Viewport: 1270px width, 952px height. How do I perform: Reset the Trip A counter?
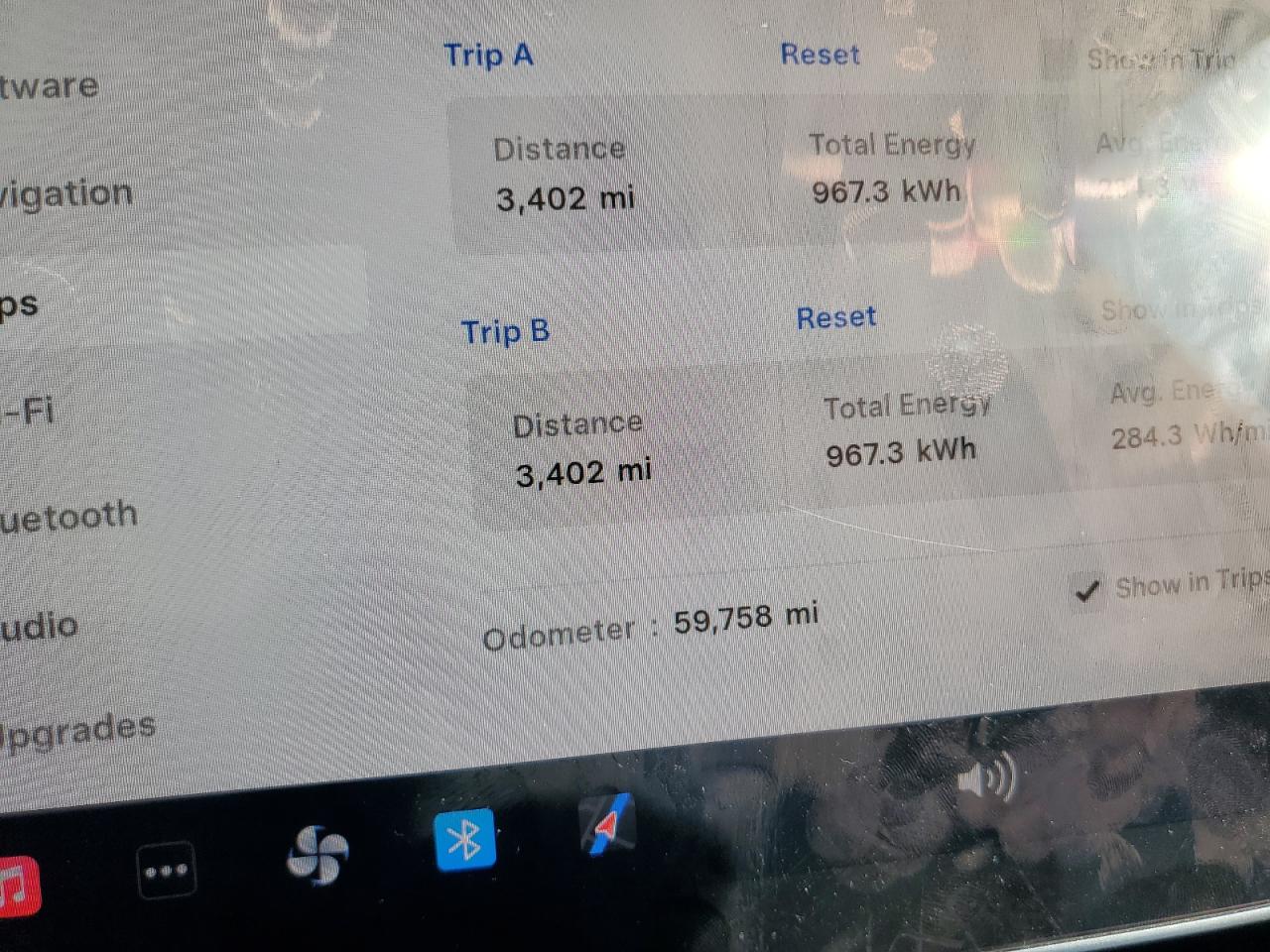click(820, 54)
